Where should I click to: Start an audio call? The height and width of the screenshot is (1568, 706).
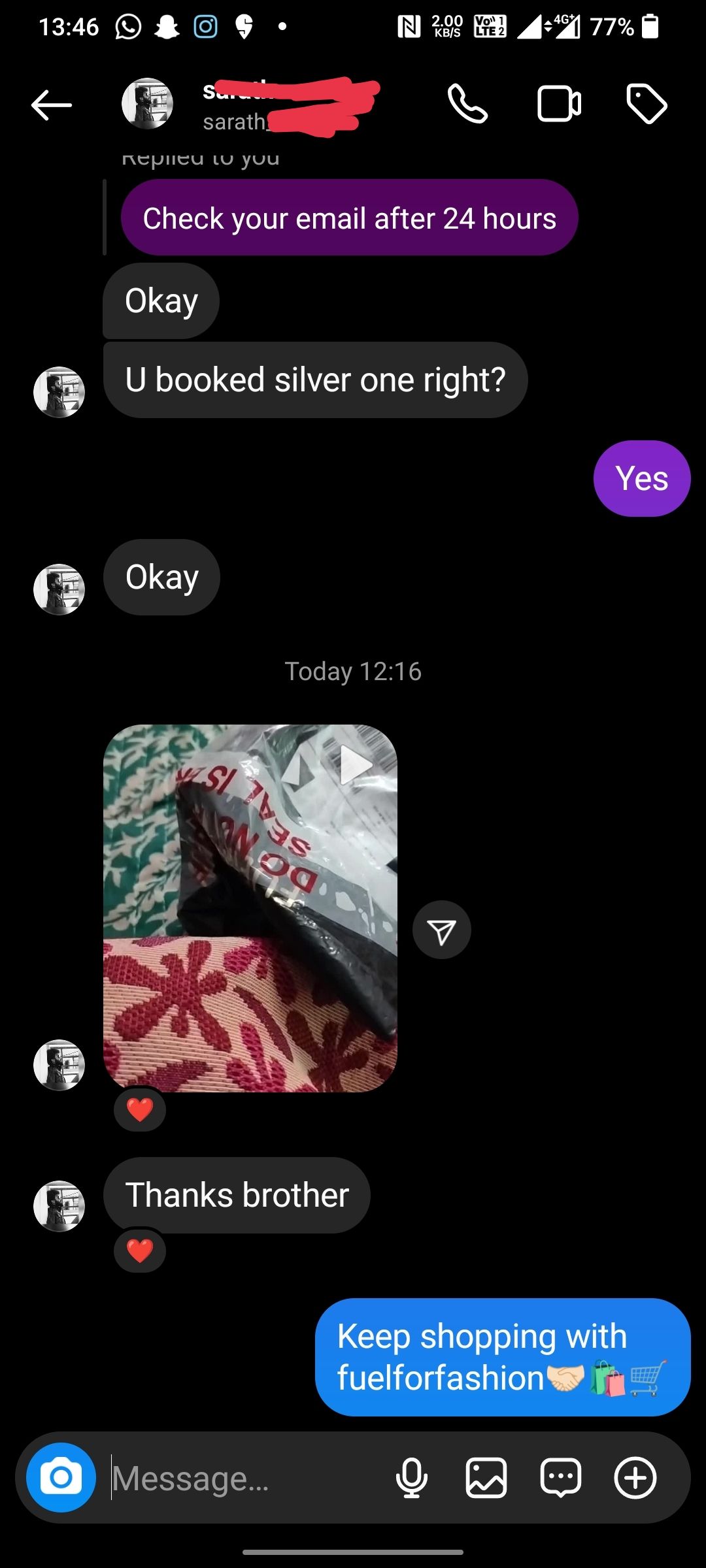(x=467, y=104)
